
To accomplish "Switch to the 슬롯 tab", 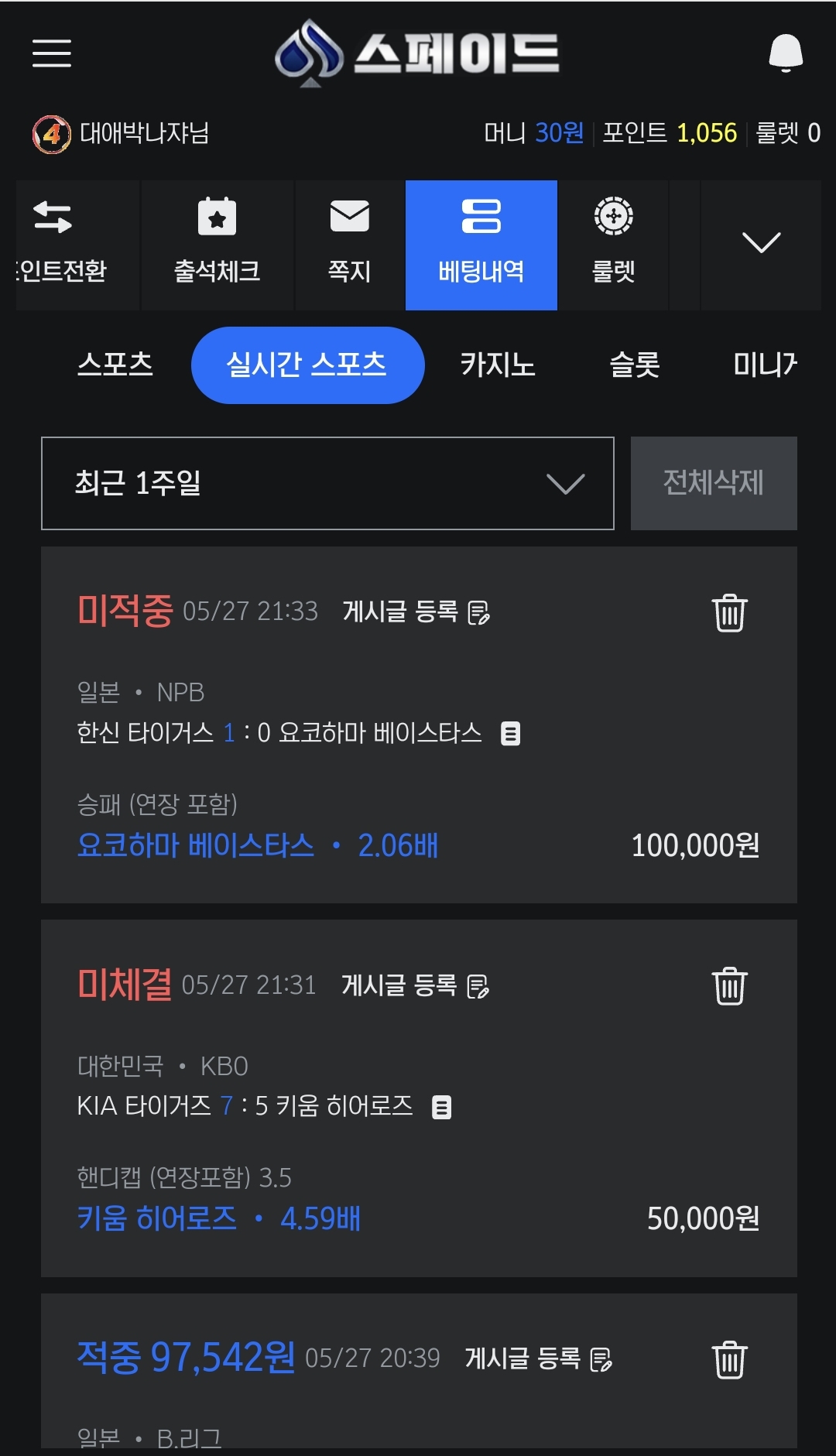I will click(635, 365).
